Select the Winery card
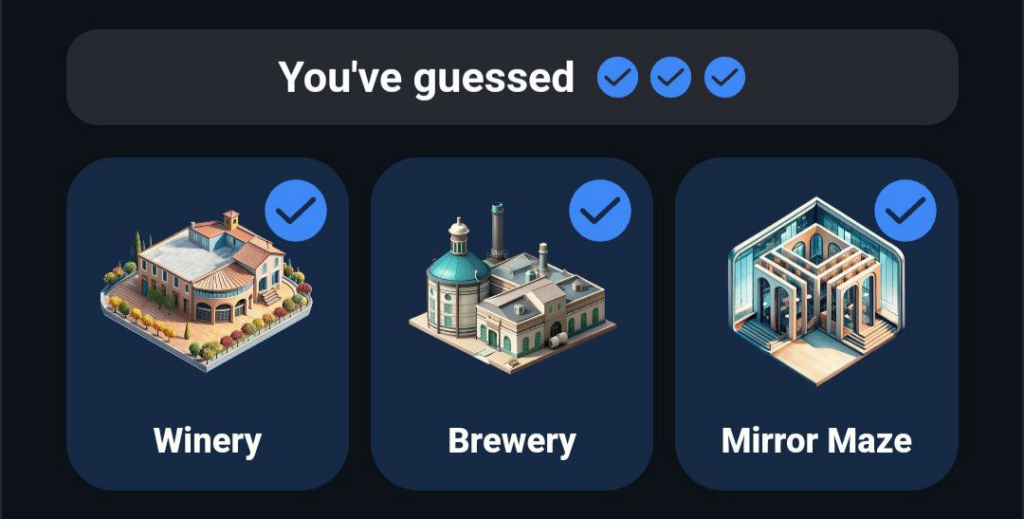Viewport: 1024px width, 519px height. [x=207, y=323]
